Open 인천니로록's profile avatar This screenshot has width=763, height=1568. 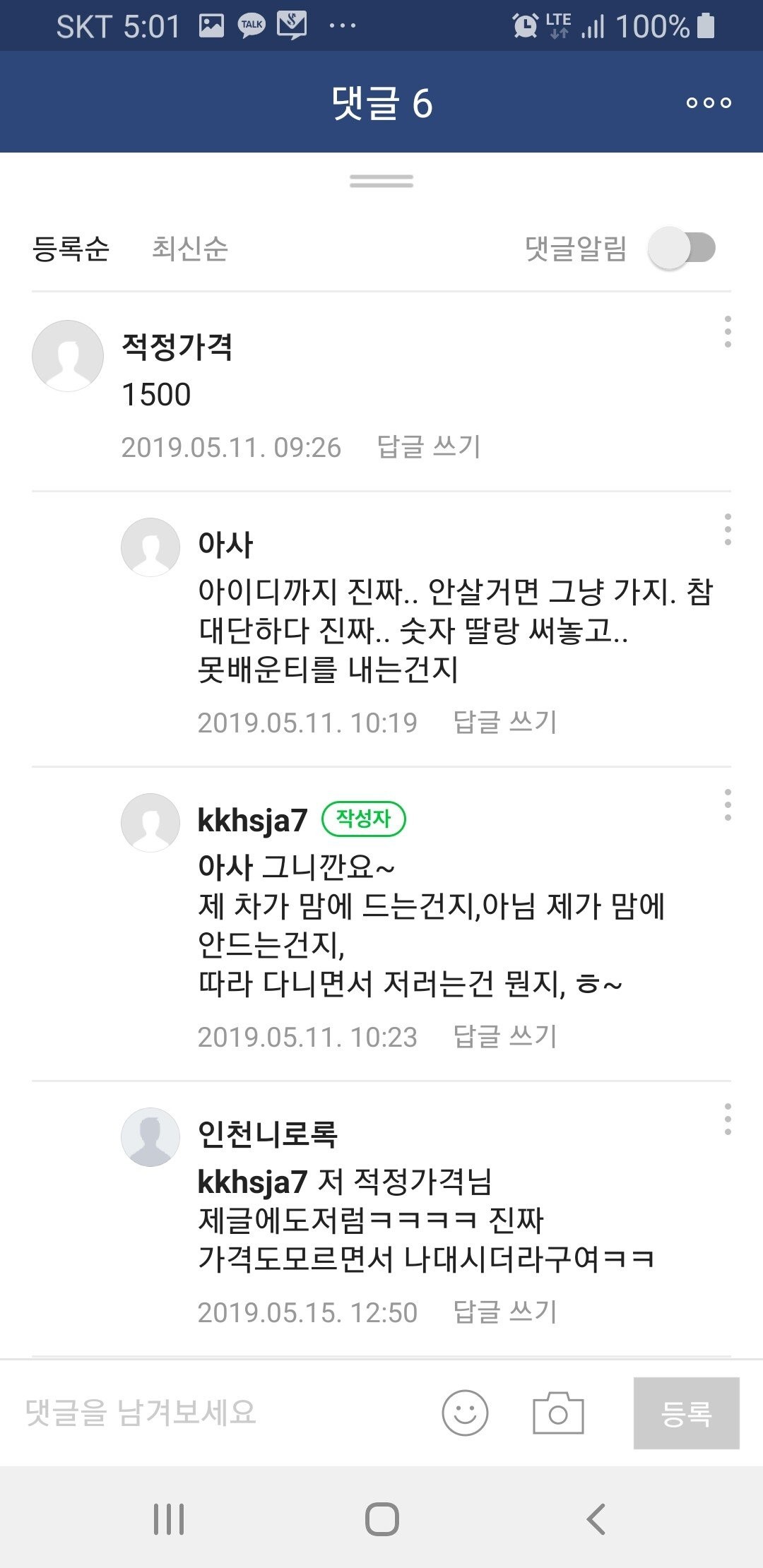(x=150, y=1137)
